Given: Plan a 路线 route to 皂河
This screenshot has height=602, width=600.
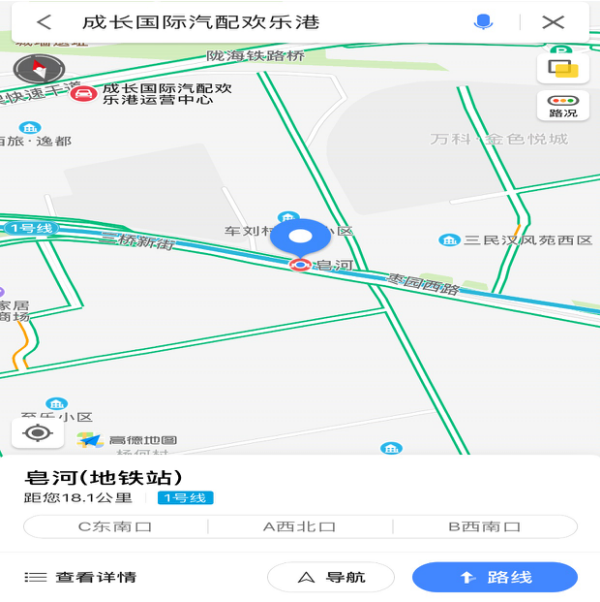Looking at the screenshot, I should click(x=495, y=577).
